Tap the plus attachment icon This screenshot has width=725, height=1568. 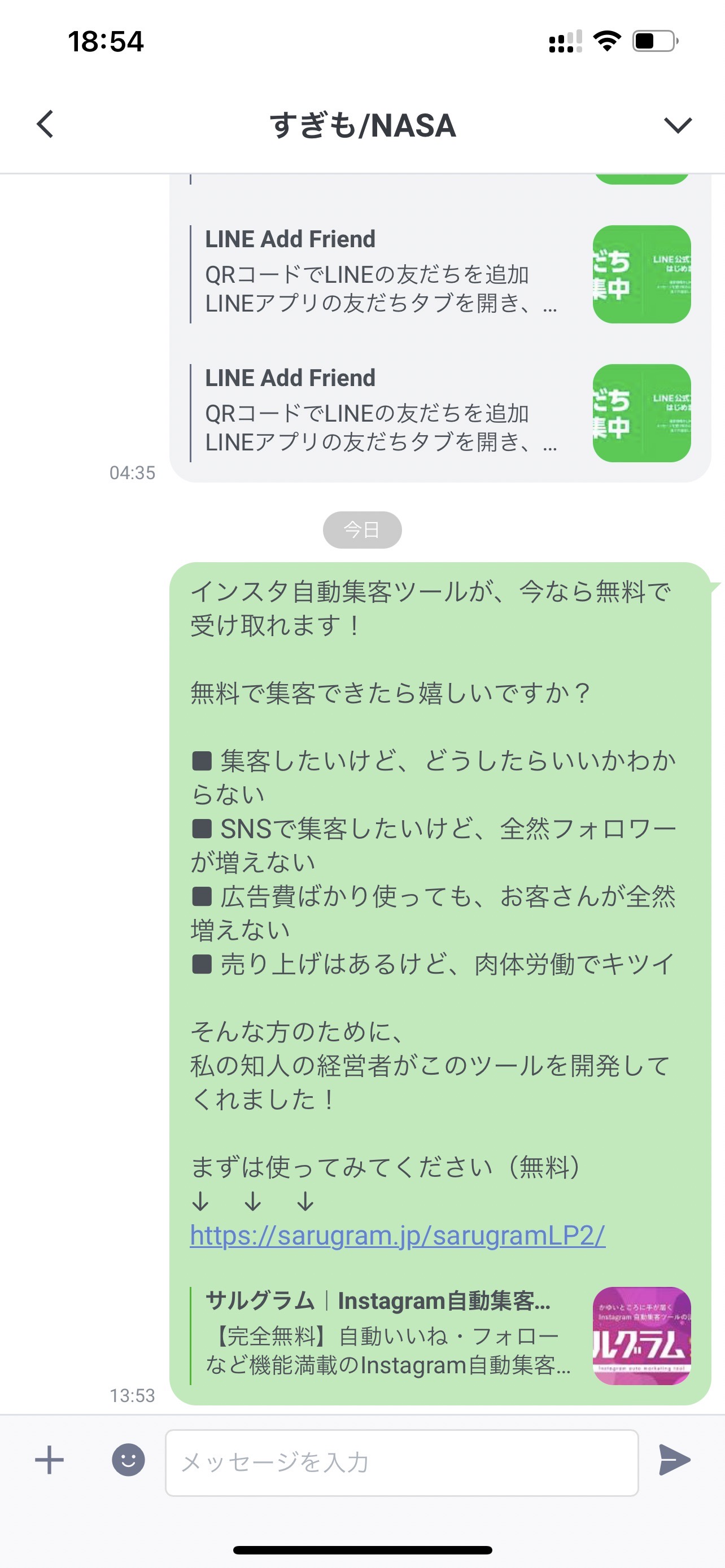click(49, 1460)
